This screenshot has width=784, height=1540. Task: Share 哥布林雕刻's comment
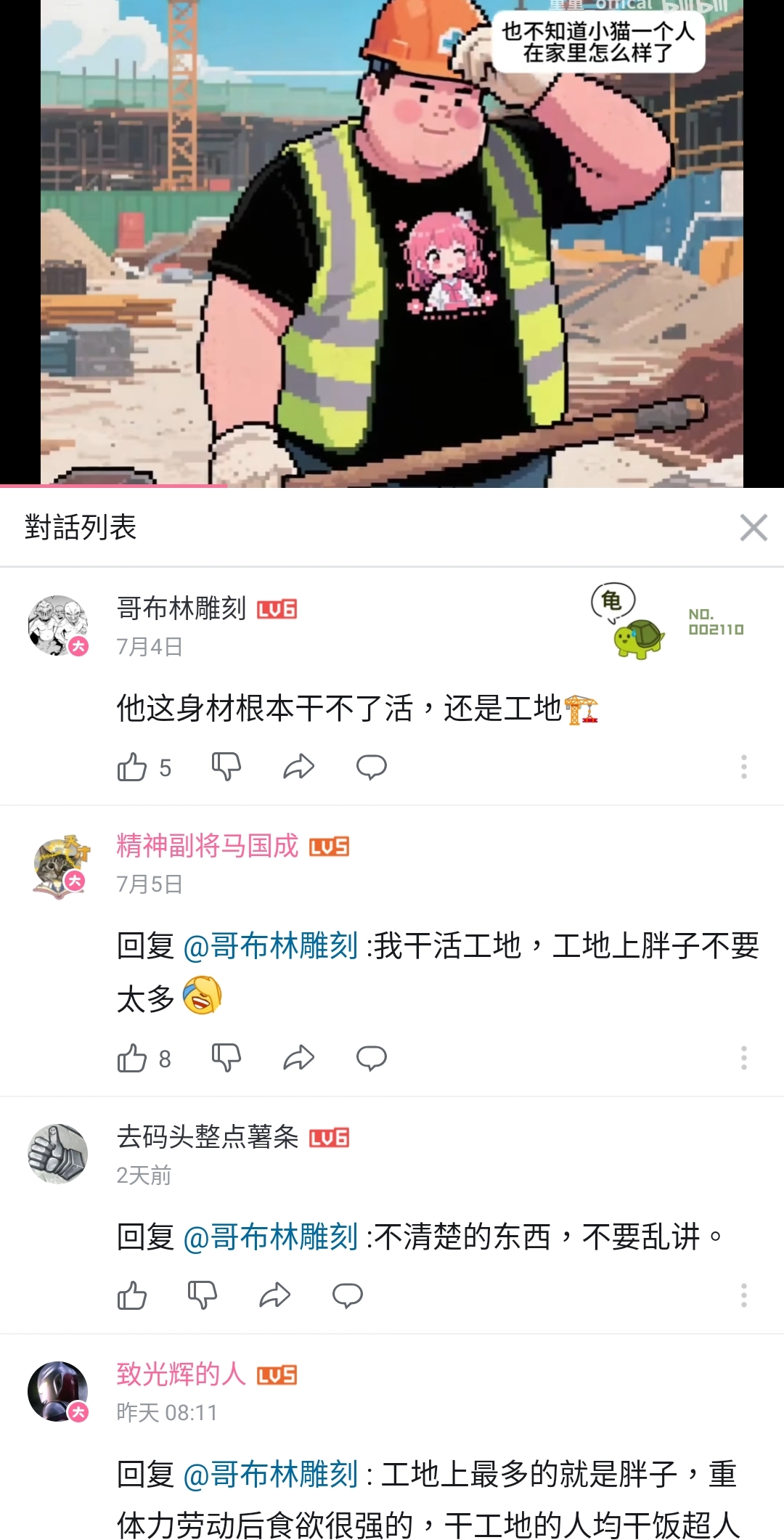(x=298, y=767)
